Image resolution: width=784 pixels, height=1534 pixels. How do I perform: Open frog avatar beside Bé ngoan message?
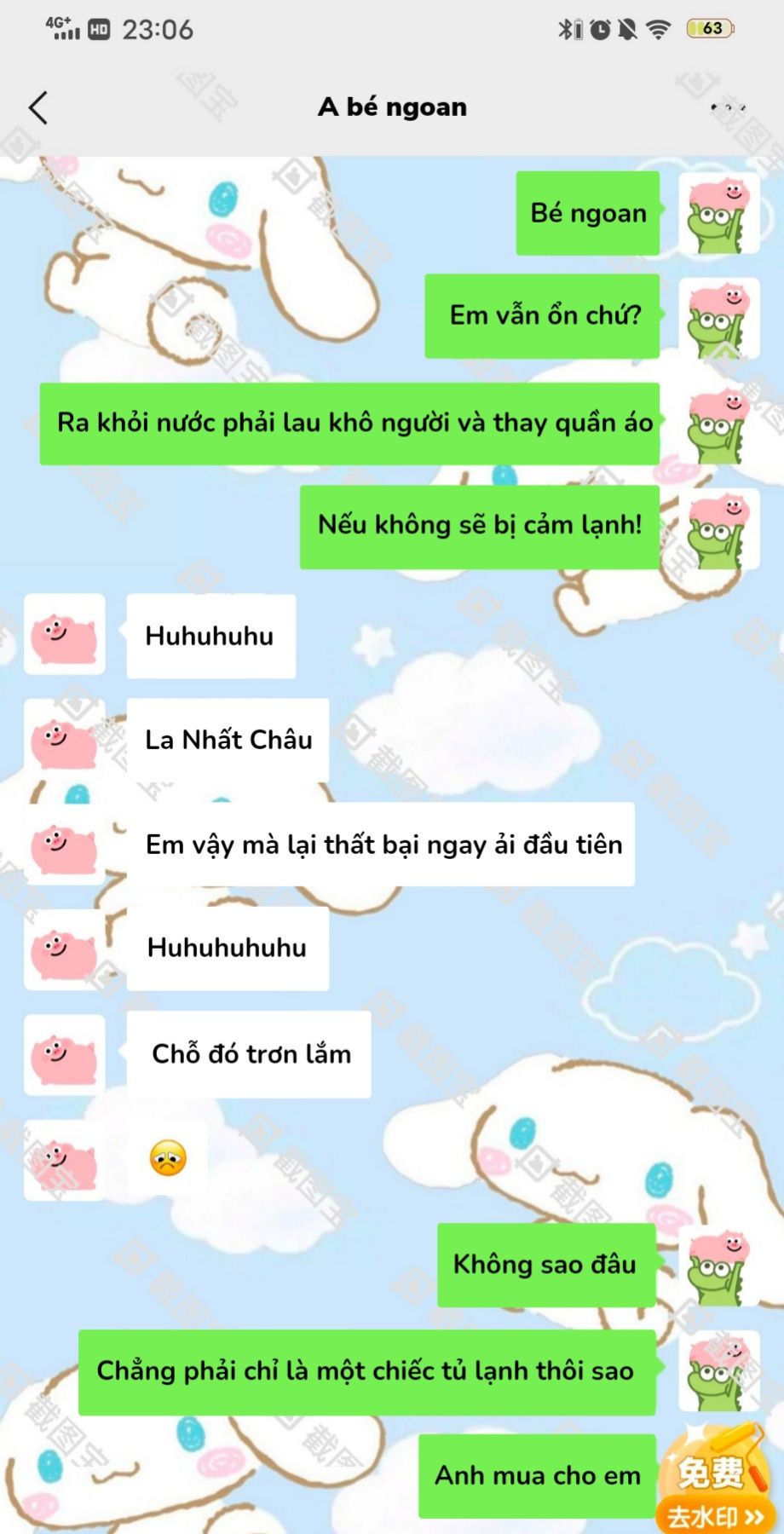point(718,214)
